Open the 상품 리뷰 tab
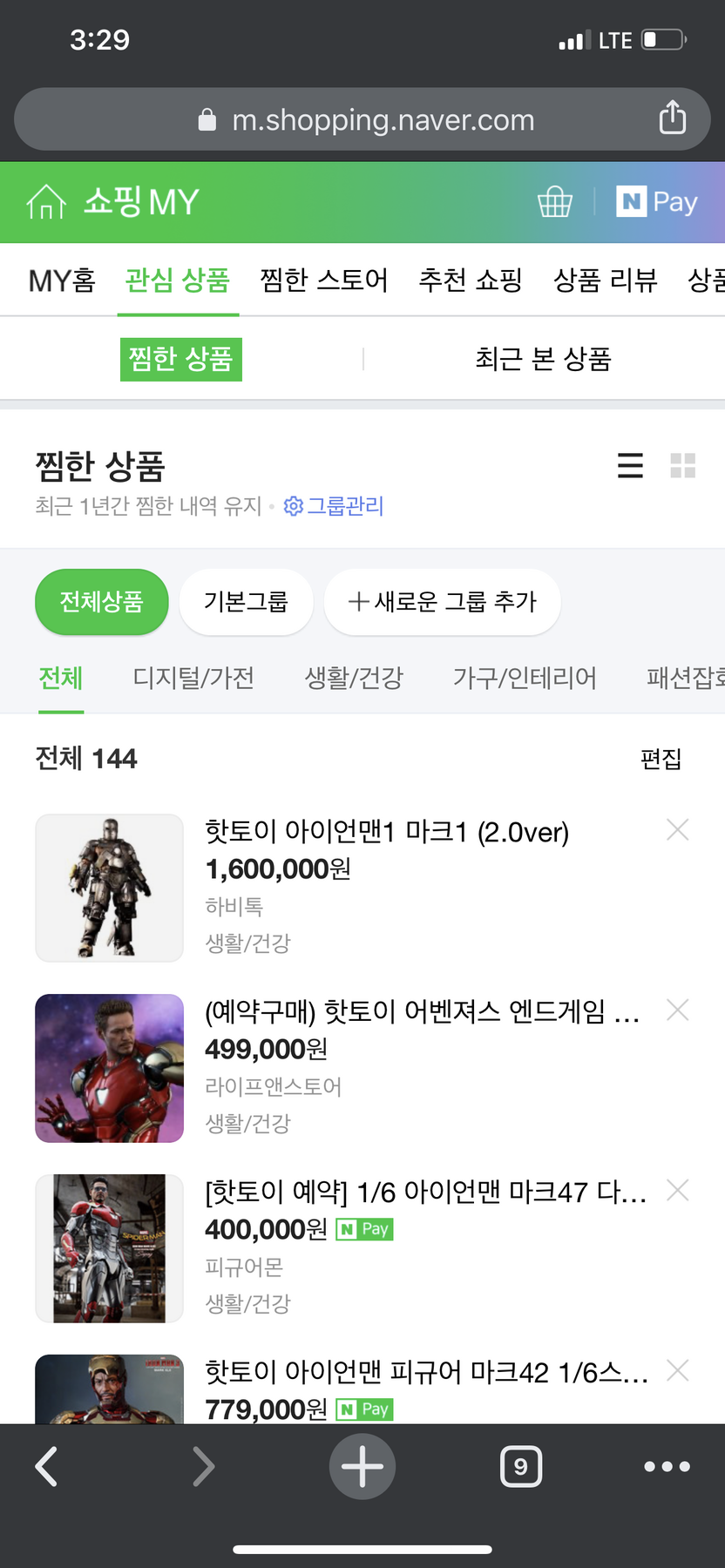The height and width of the screenshot is (1568, 725). (606, 280)
